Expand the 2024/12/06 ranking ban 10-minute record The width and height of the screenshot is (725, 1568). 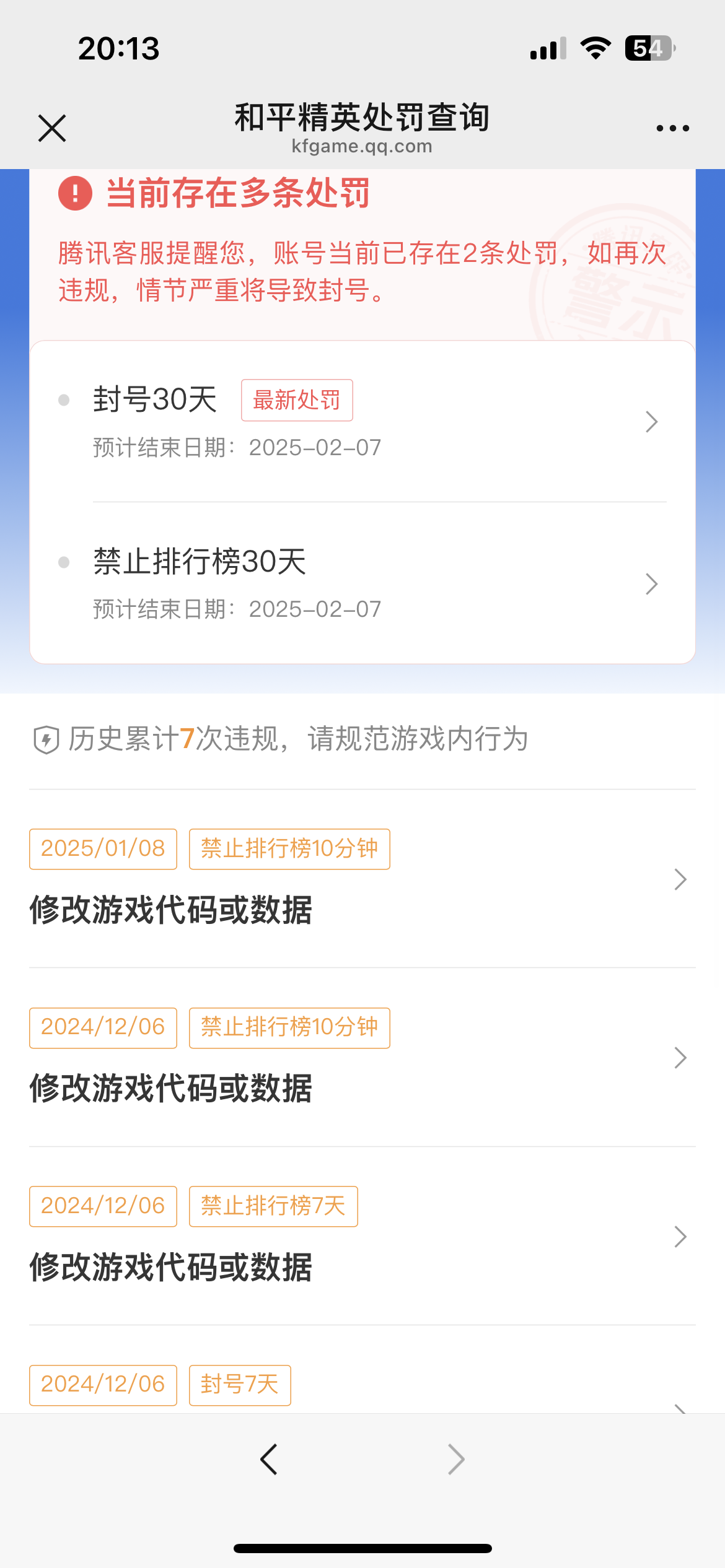click(x=680, y=1058)
